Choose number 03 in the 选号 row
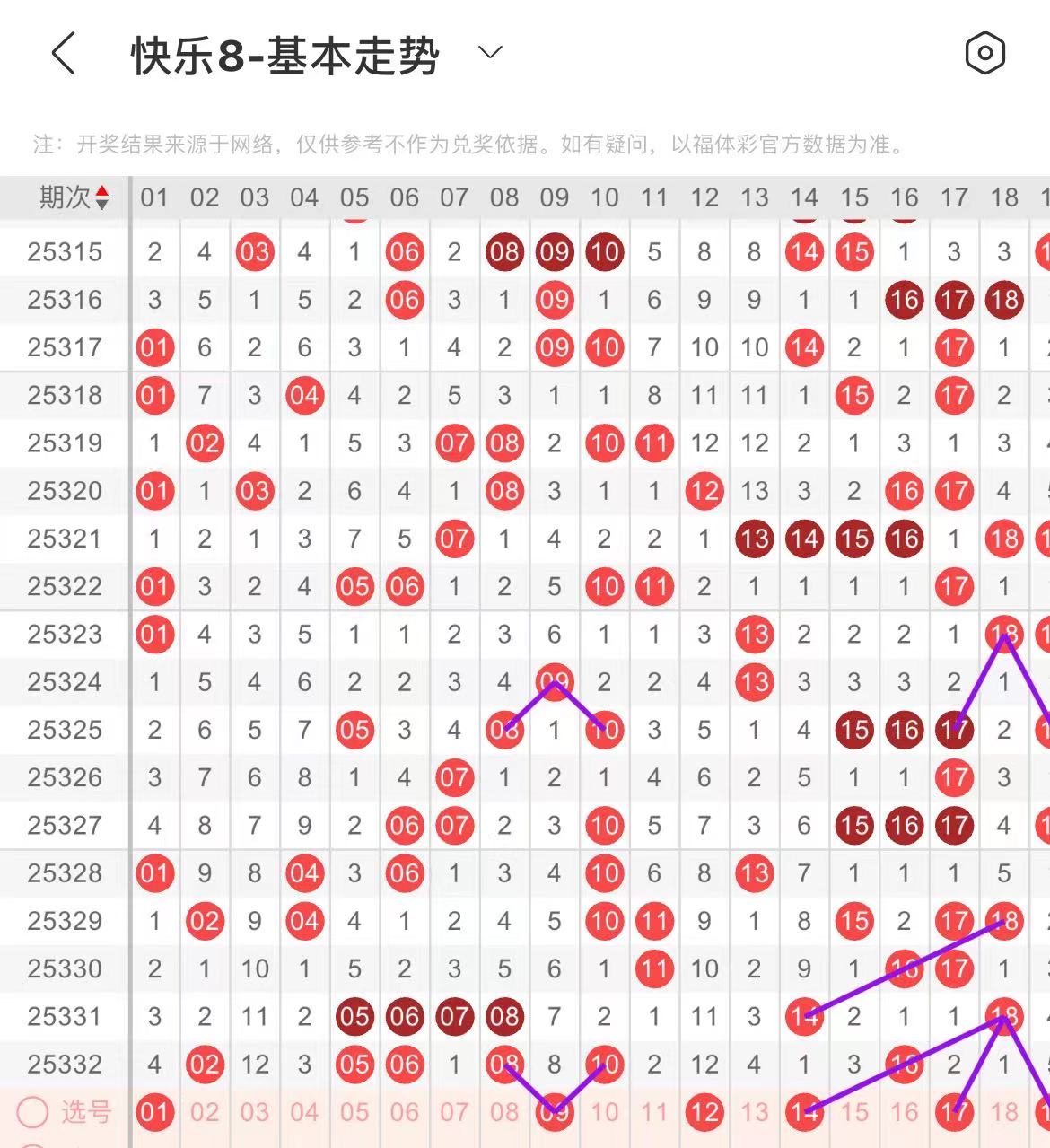This screenshot has width=1050, height=1148. coord(255,1112)
